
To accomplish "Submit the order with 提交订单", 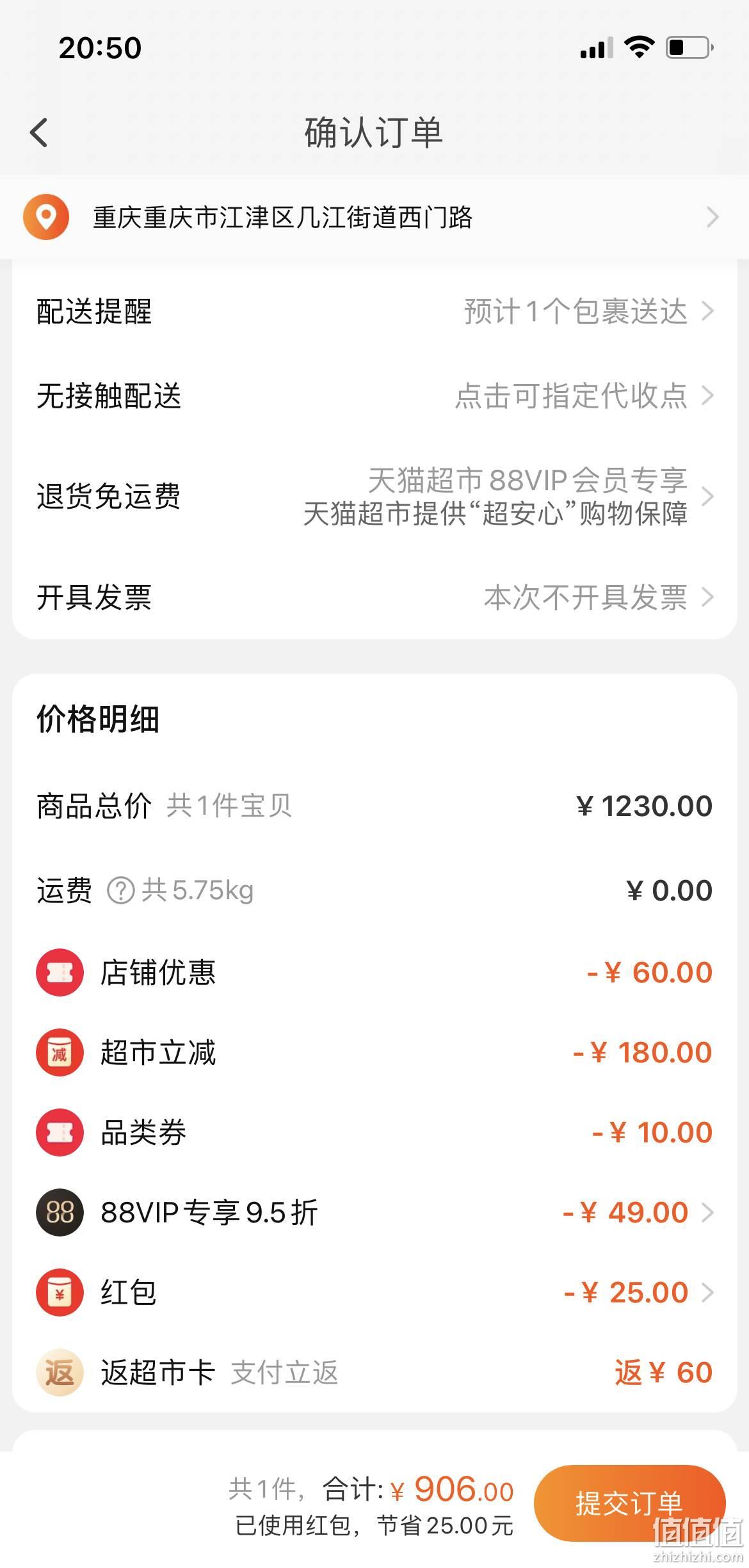I will [x=629, y=1503].
